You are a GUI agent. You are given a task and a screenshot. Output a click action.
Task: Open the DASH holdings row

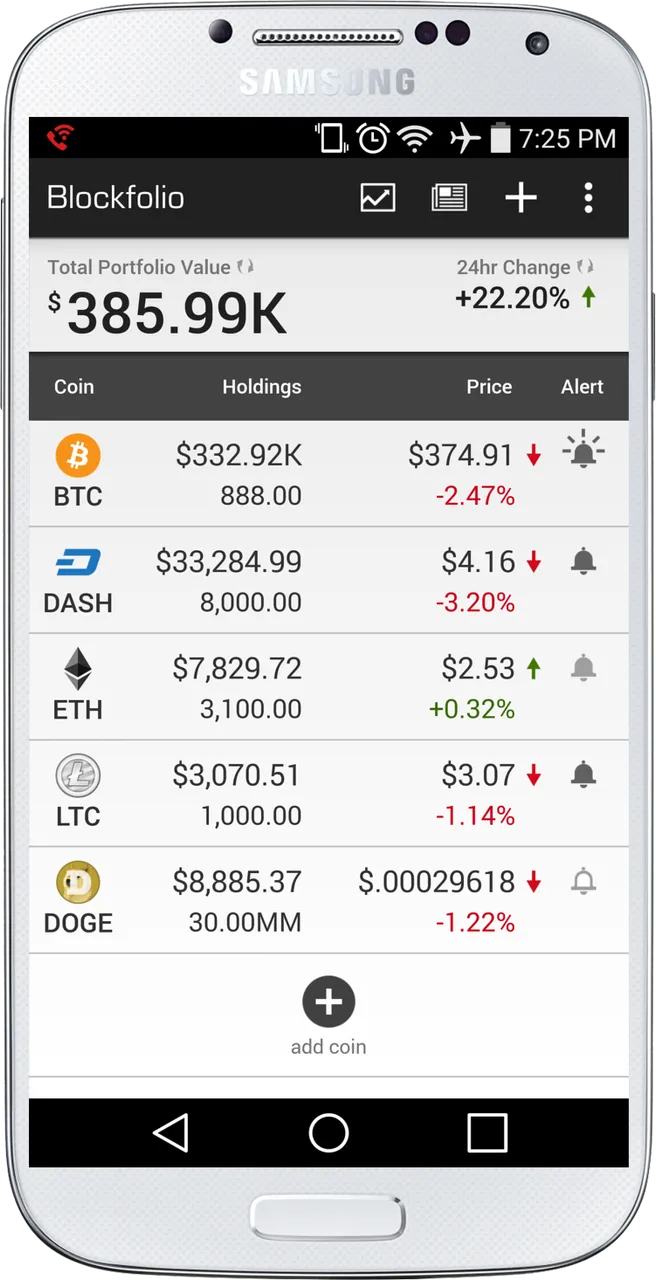pyautogui.click(x=329, y=581)
